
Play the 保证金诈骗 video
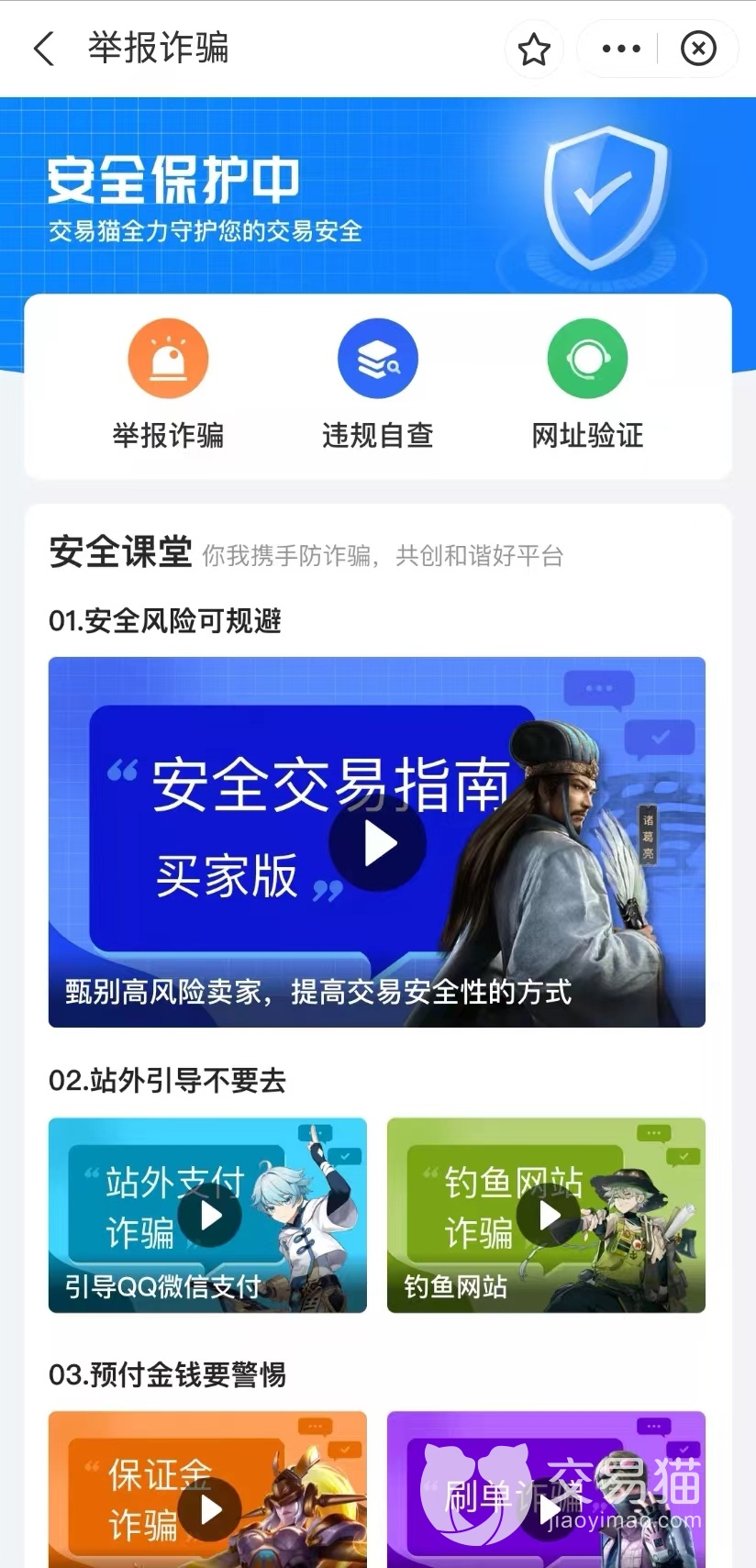(x=210, y=1509)
